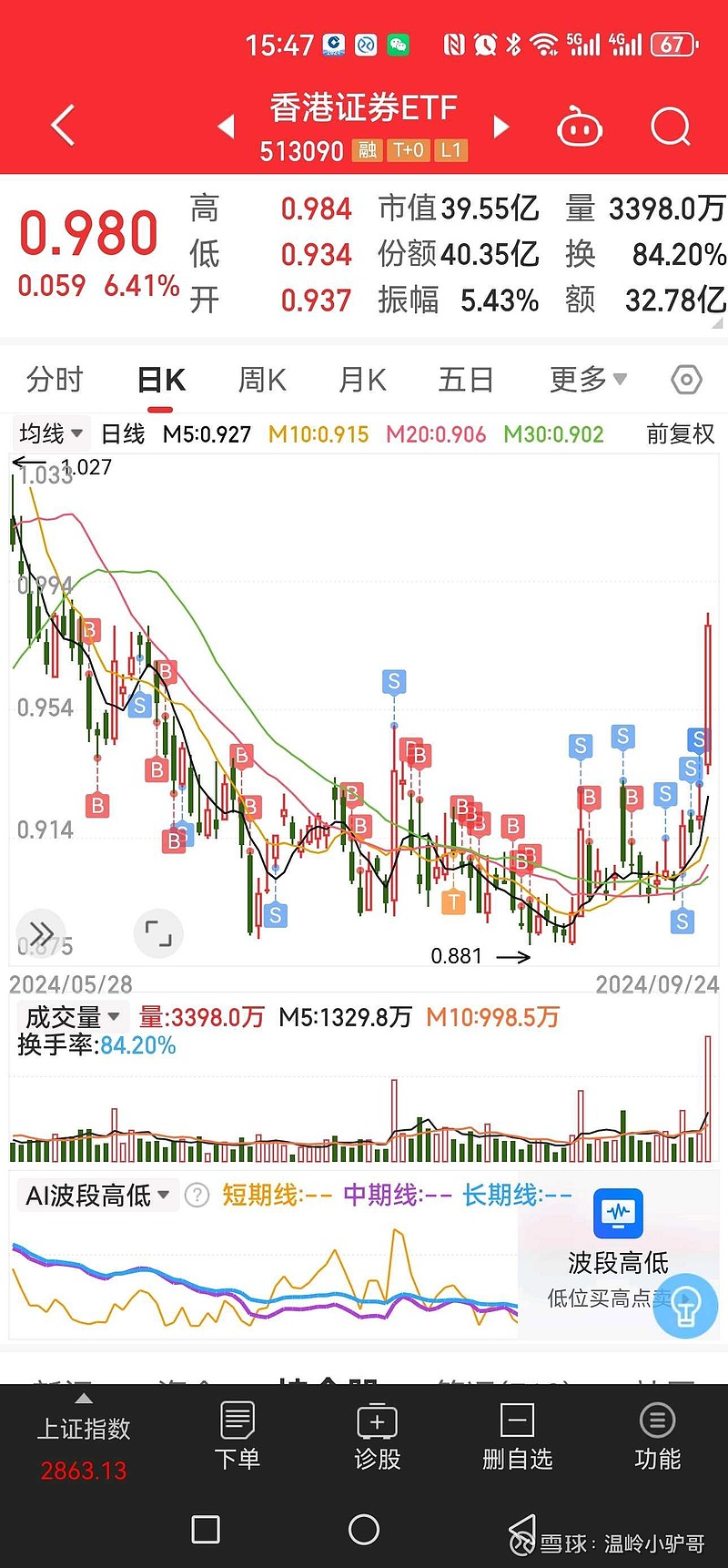Expand the 更多 period dropdown
The image size is (728, 1568).
click(x=588, y=379)
